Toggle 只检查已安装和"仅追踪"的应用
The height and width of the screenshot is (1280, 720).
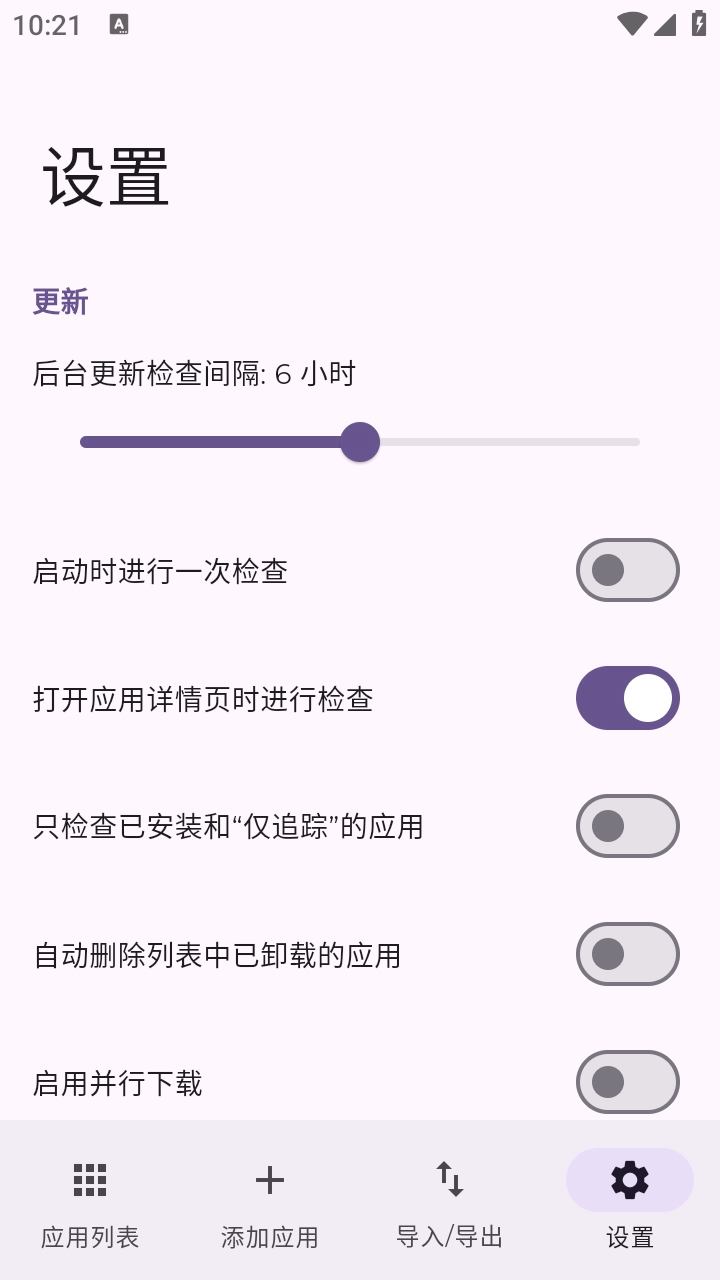pyautogui.click(x=628, y=826)
